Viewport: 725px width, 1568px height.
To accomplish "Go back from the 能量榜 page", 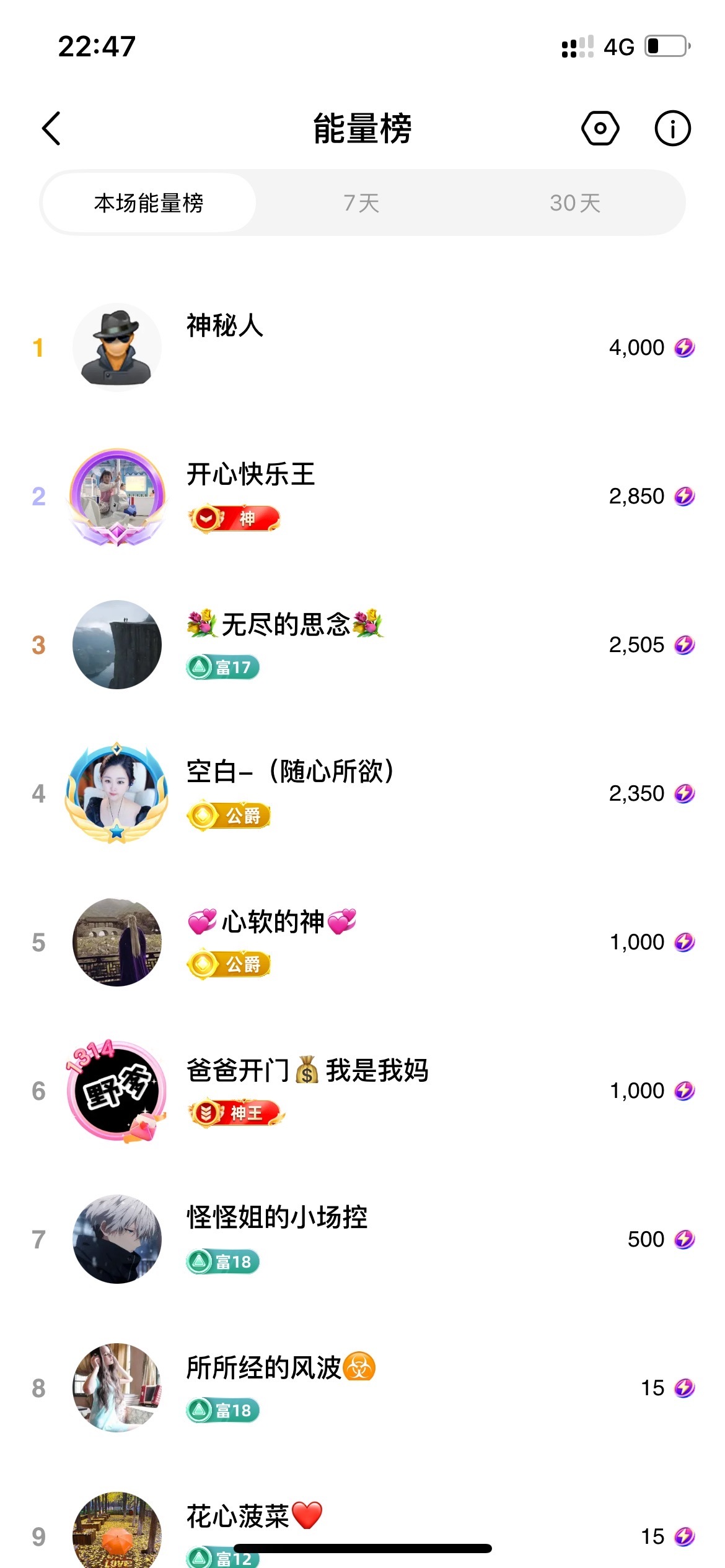I will (51, 129).
